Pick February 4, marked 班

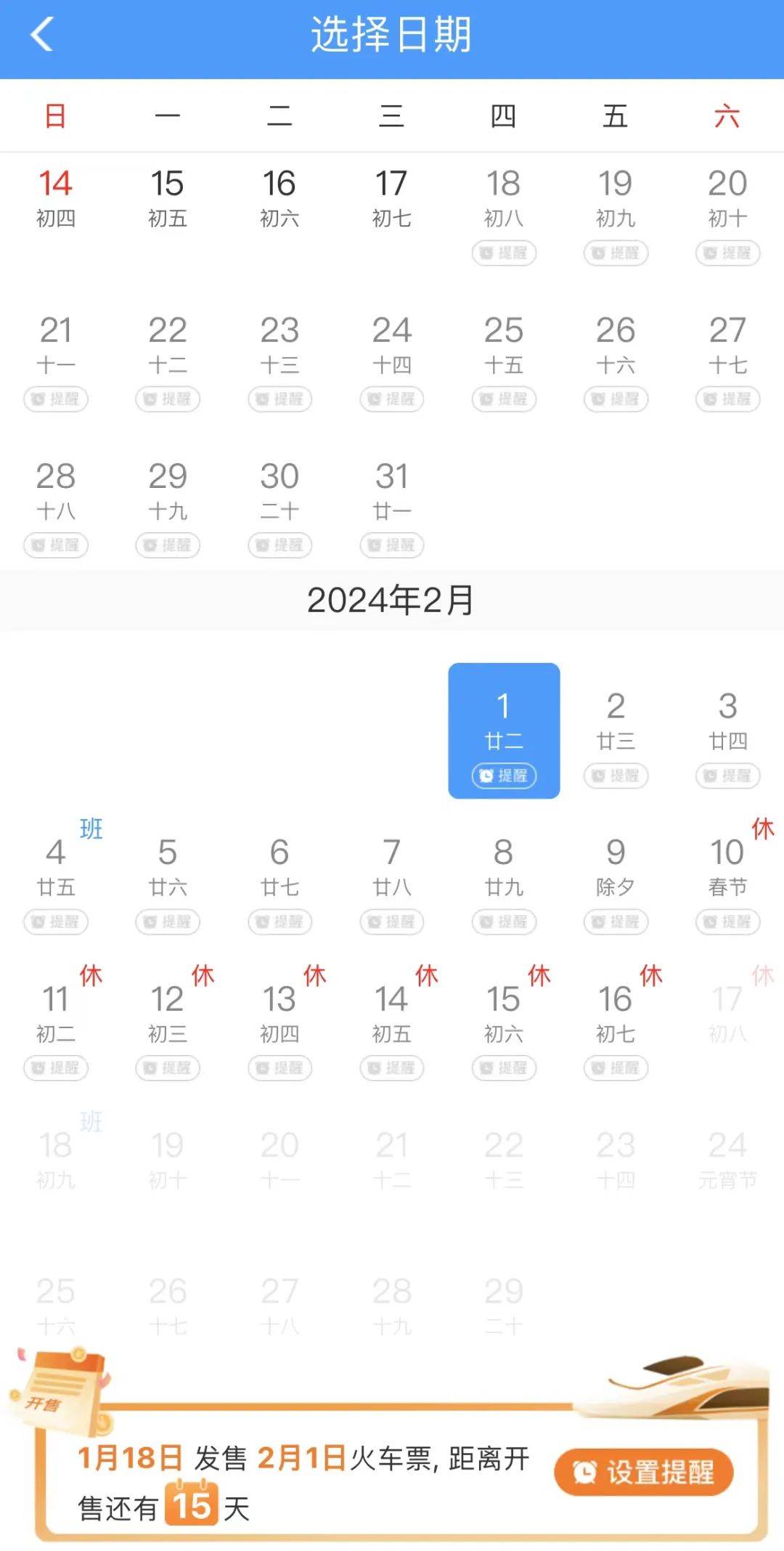(x=56, y=866)
